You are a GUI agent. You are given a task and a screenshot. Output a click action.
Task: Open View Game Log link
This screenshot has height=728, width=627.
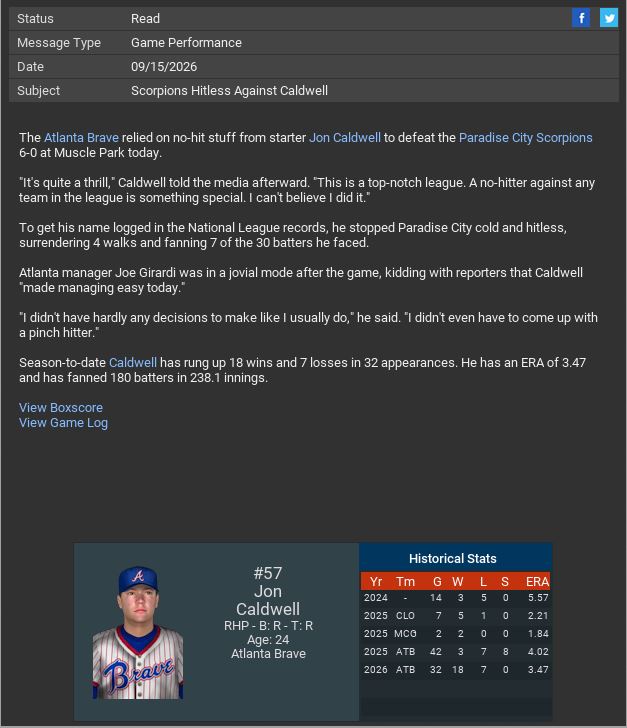point(63,423)
